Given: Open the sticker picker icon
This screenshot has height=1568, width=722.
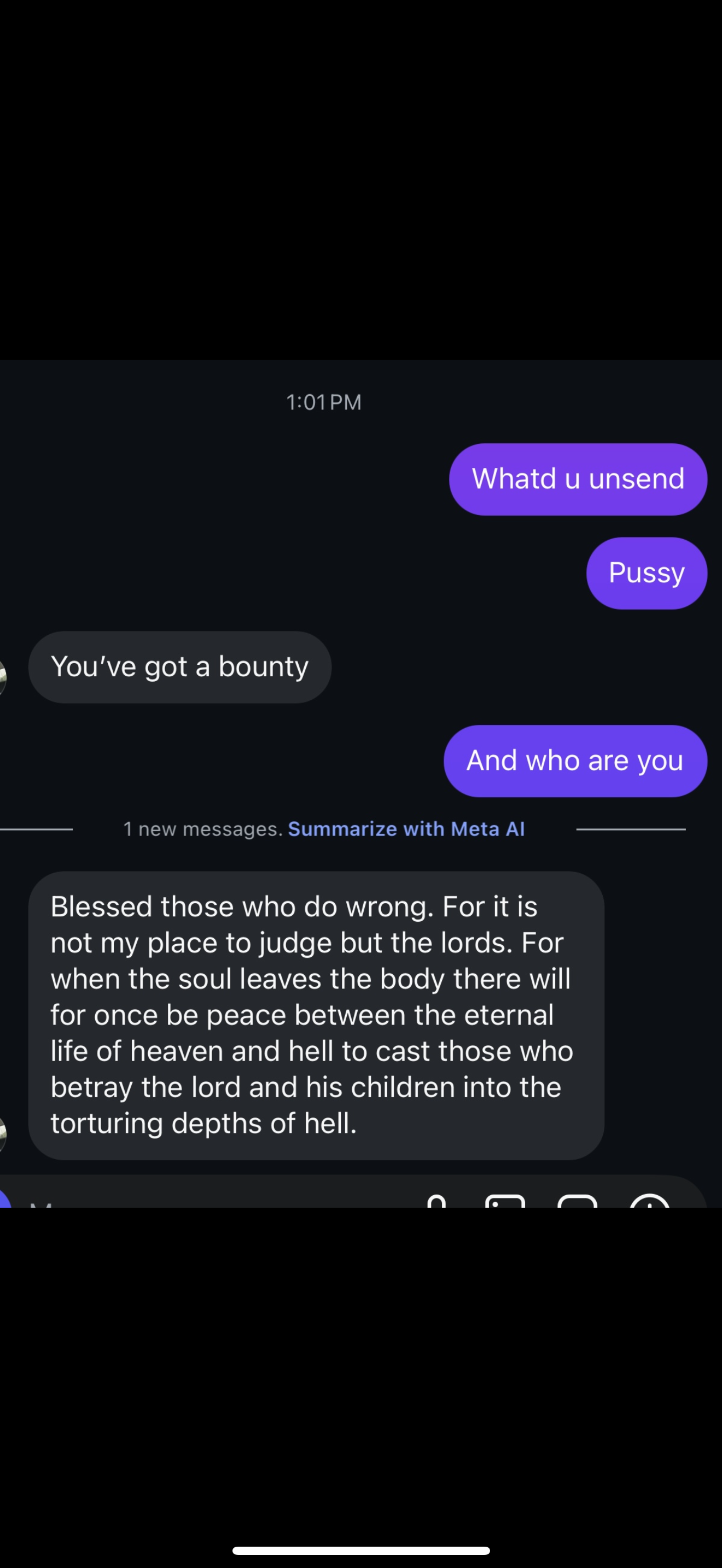Looking at the screenshot, I should coord(577,1201).
